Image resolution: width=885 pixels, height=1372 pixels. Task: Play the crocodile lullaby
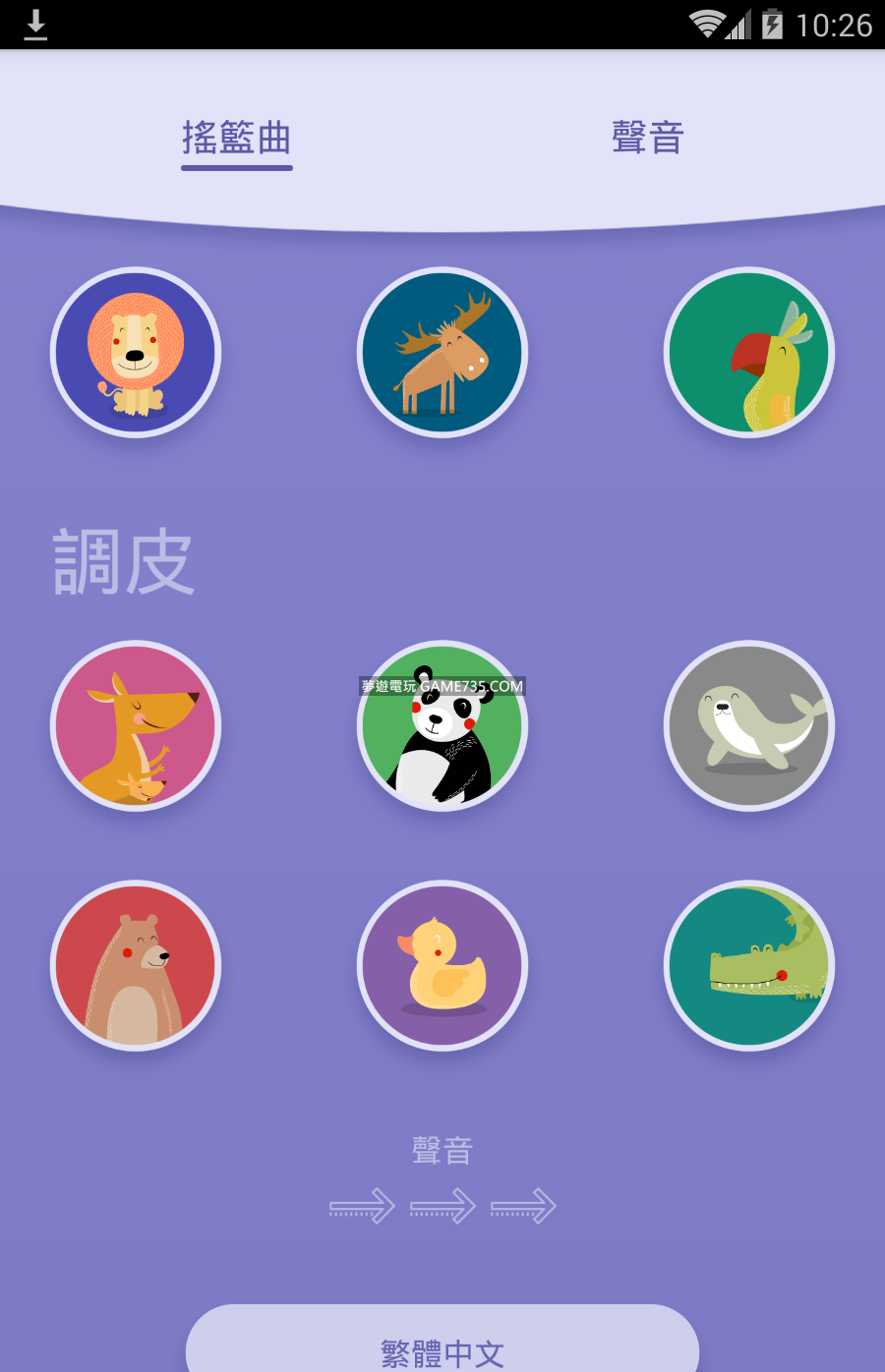click(749, 966)
